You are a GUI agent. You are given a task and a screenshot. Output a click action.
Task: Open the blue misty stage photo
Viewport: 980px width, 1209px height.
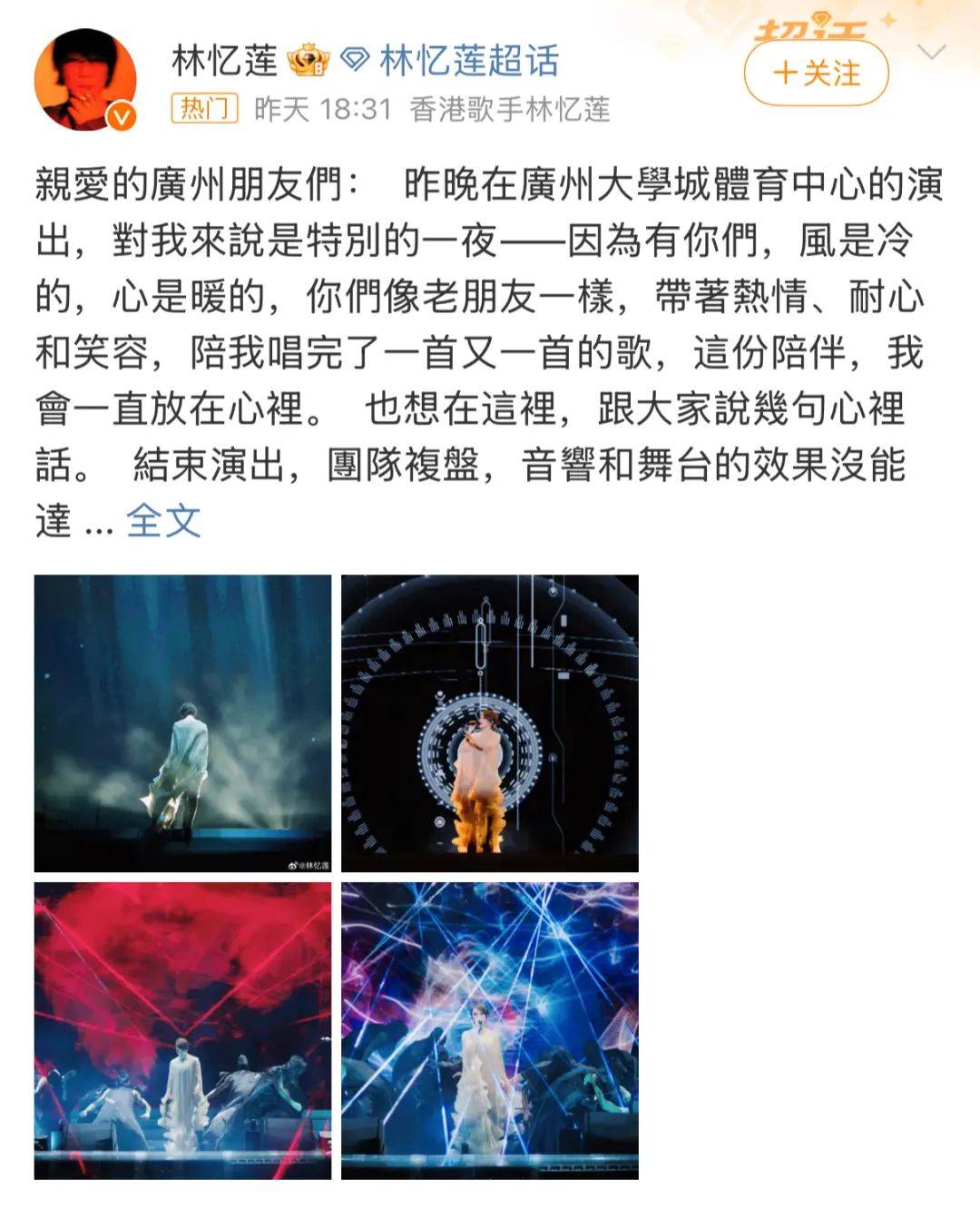(182, 722)
